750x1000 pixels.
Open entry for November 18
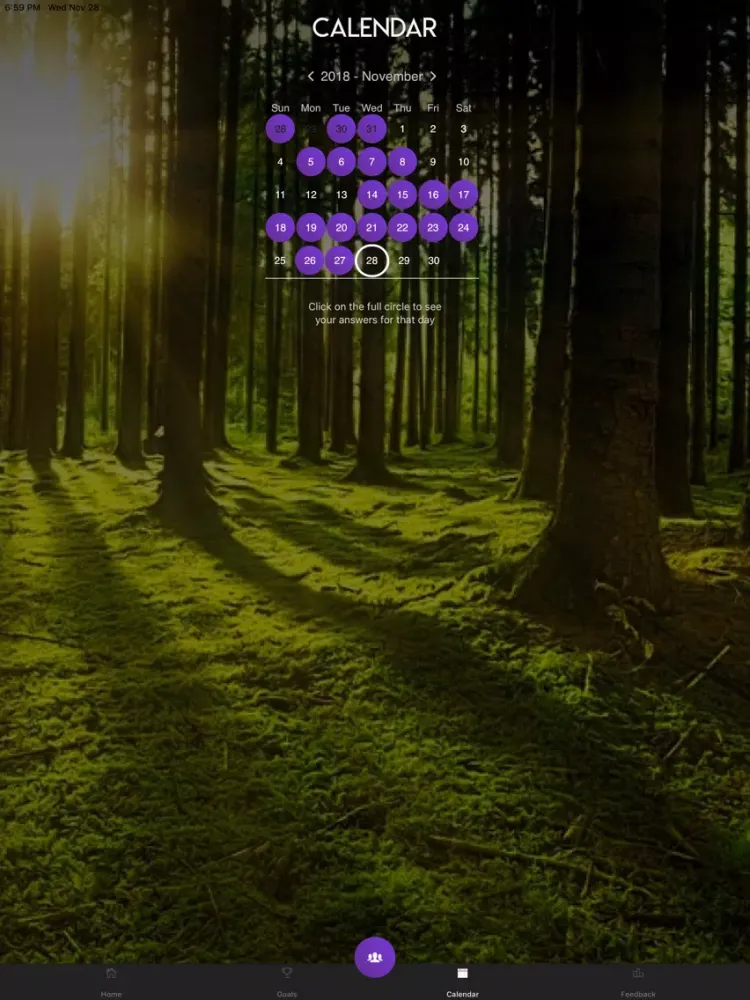(280, 228)
